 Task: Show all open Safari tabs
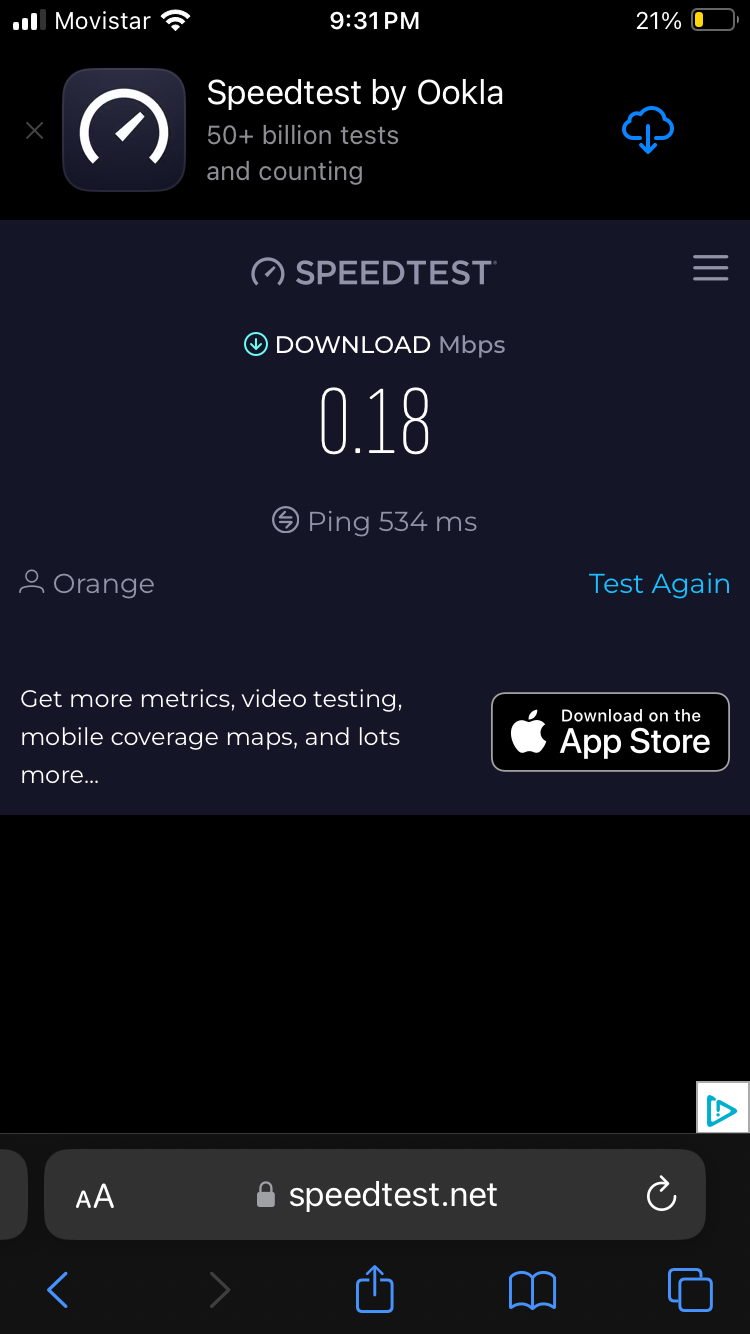(690, 1290)
